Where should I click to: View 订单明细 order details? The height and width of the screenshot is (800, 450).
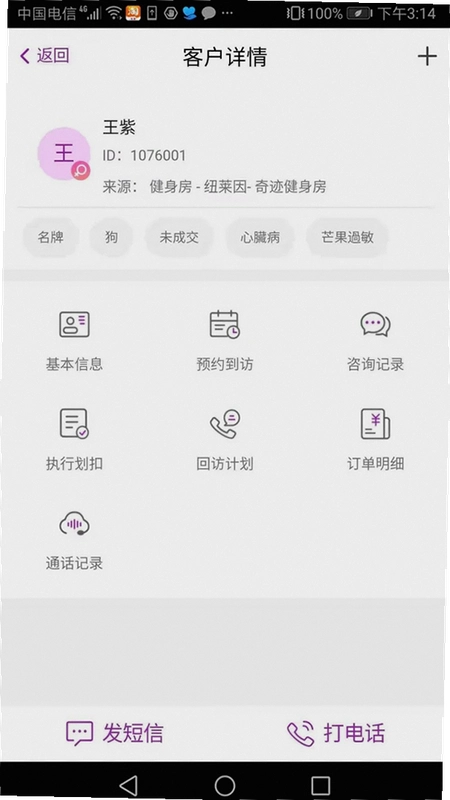point(376,439)
